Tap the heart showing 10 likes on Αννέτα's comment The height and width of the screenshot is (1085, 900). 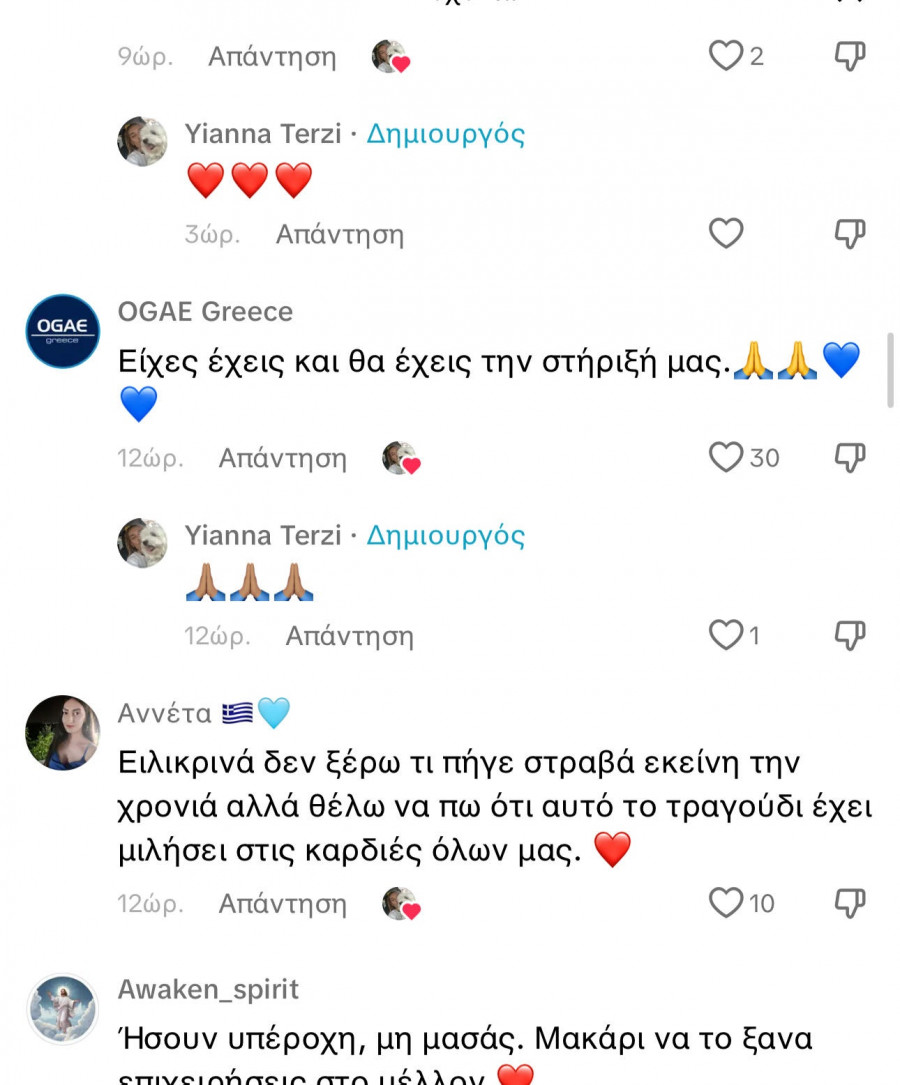point(726,902)
